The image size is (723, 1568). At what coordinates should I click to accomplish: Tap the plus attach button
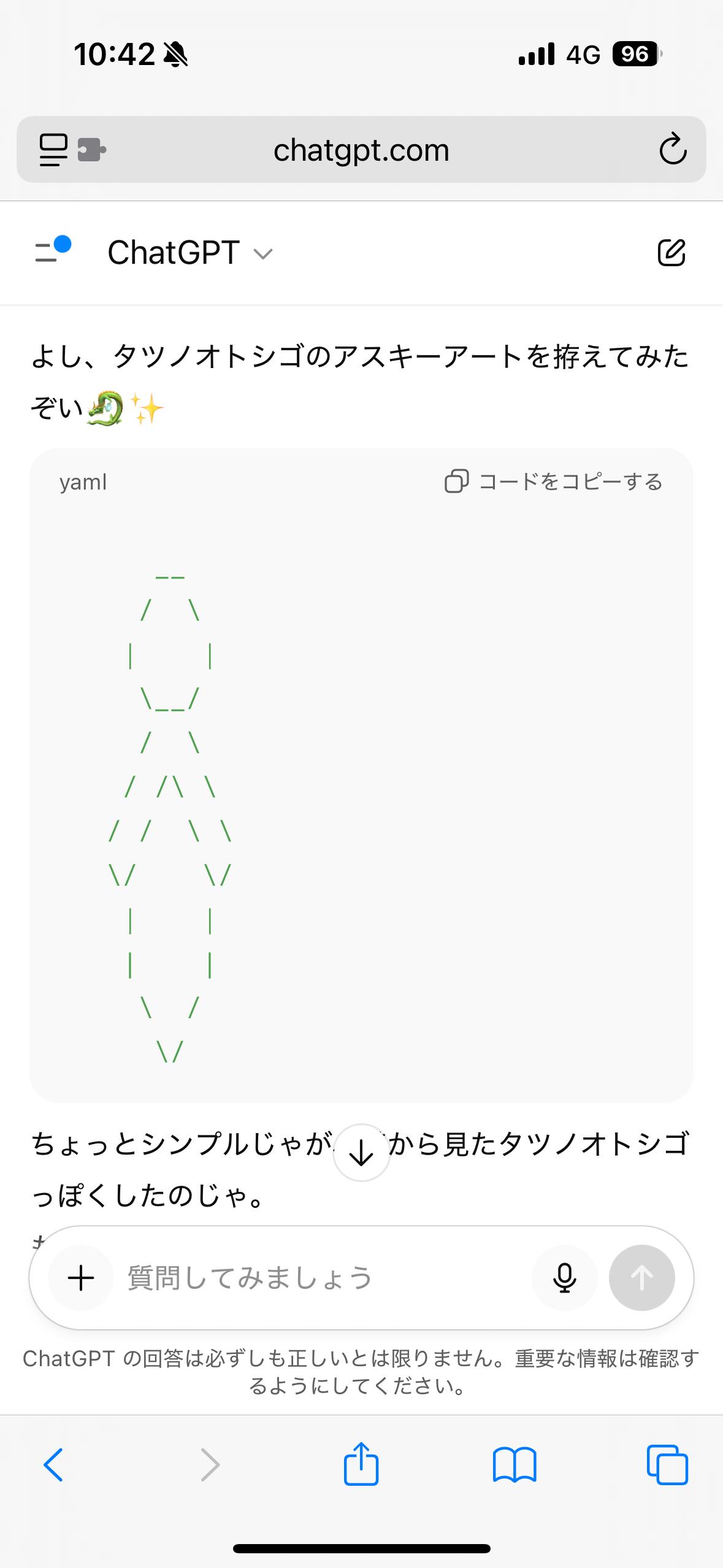tap(81, 1279)
